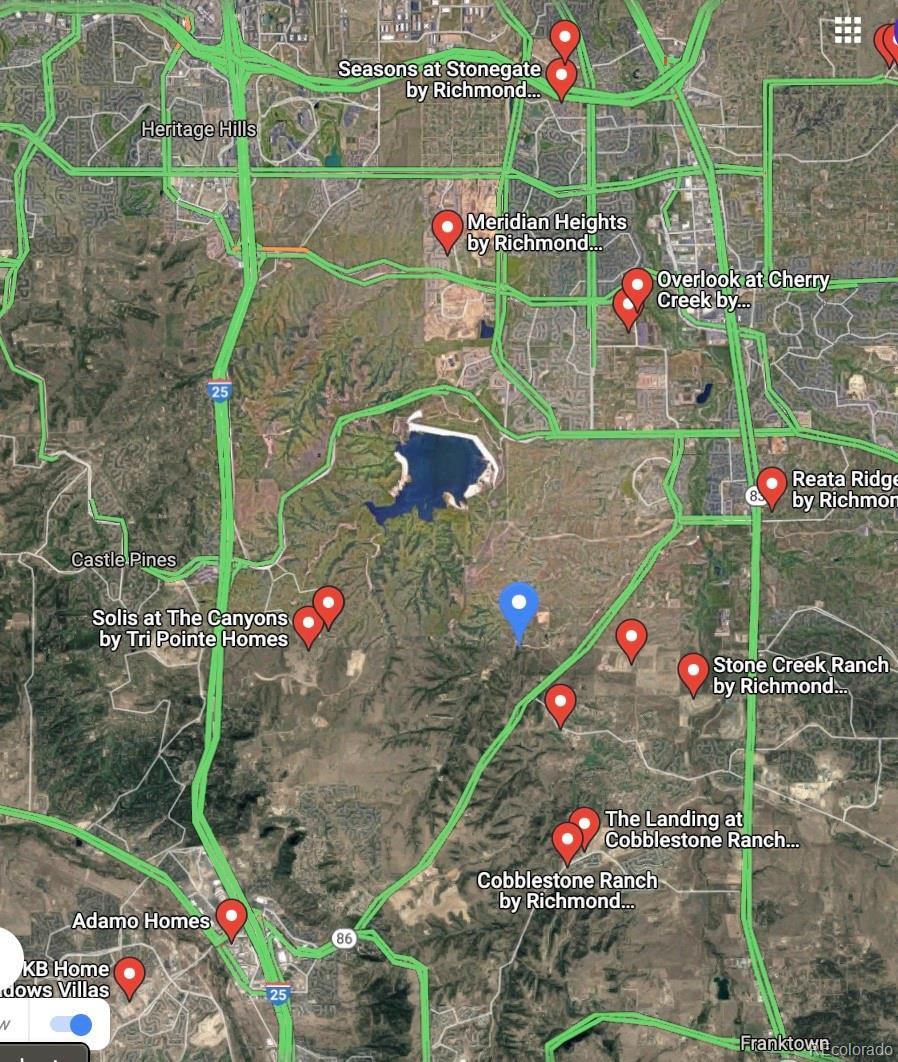This screenshot has height=1062, width=898.
Task: Open the Google apps grid
Action: [847, 31]
